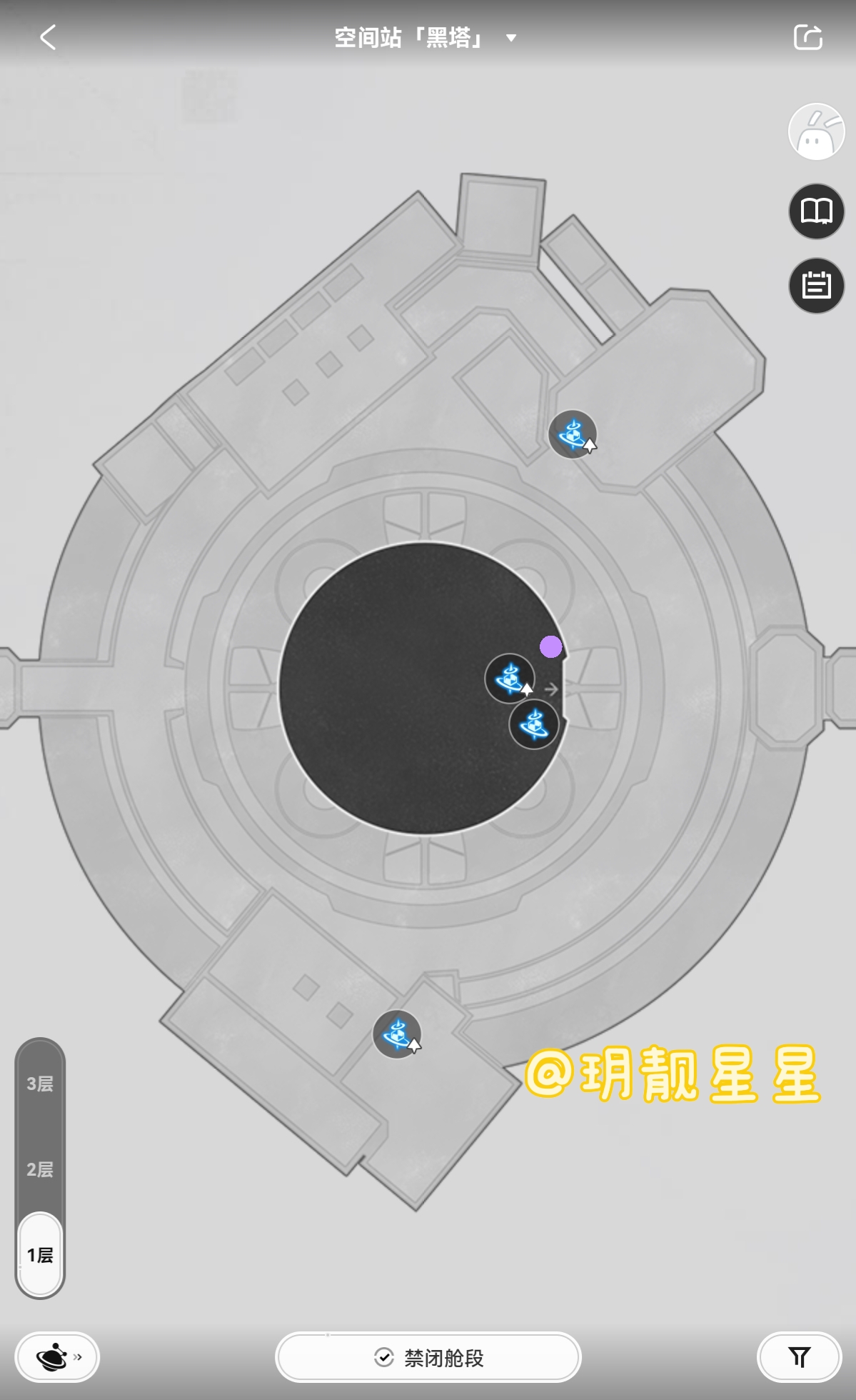Open the marker filter

point(800,1356)
